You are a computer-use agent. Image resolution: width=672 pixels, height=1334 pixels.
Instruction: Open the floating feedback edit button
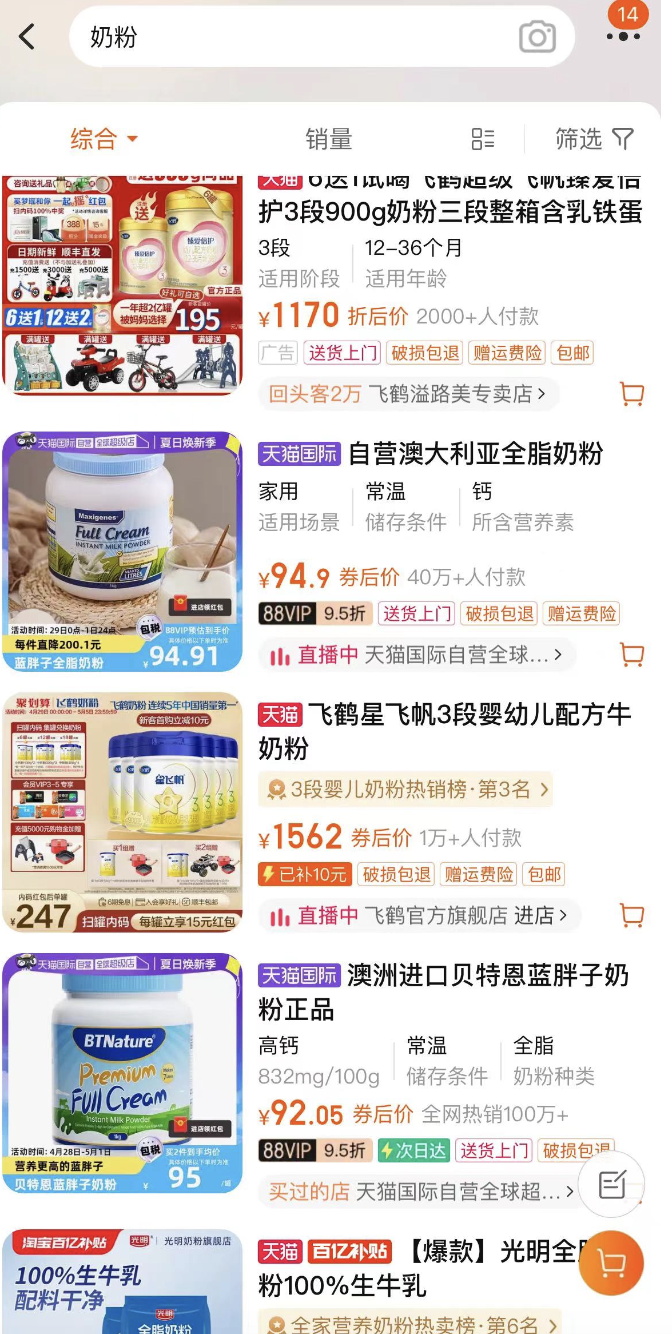[612, 1185]
